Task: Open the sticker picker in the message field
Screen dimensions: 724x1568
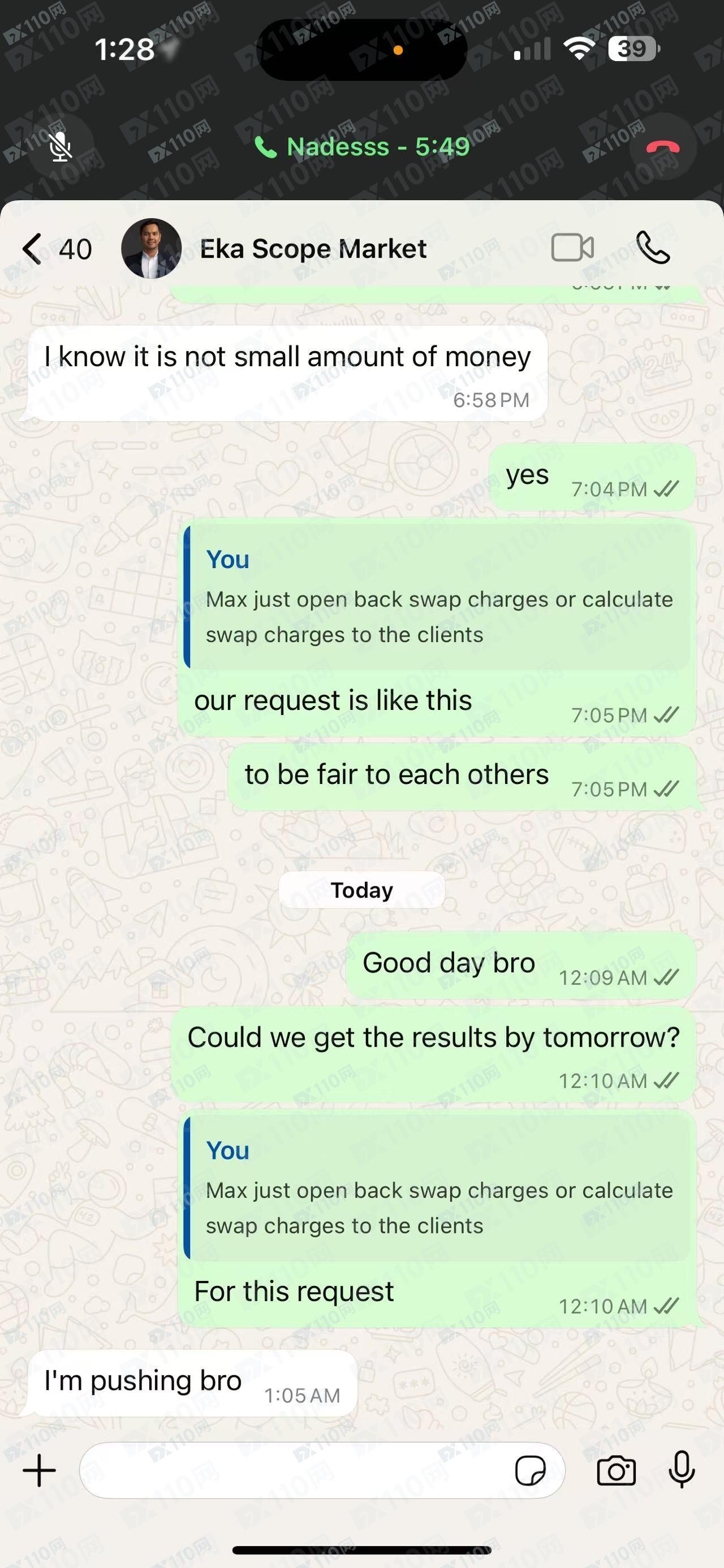Action: 530,1471
